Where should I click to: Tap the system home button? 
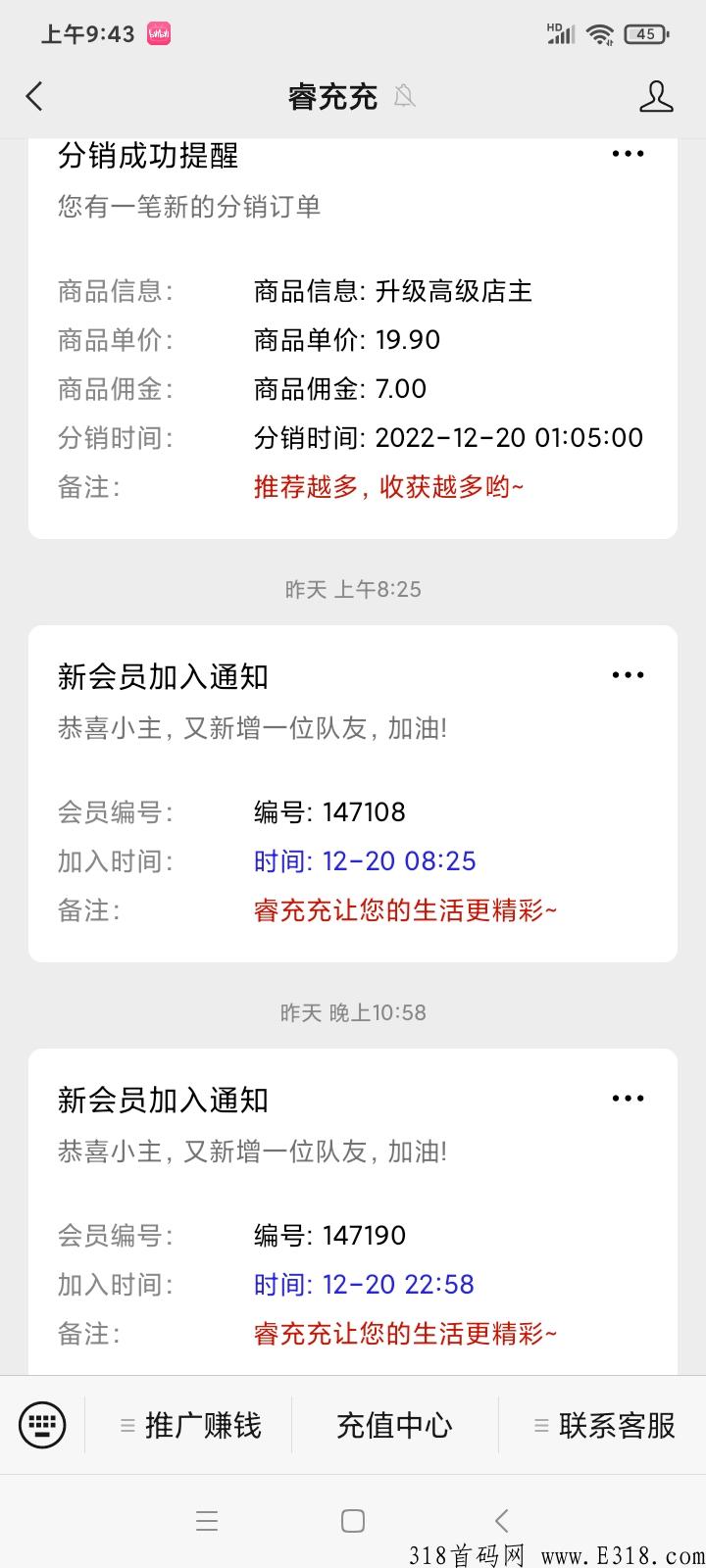(353, 1521)
